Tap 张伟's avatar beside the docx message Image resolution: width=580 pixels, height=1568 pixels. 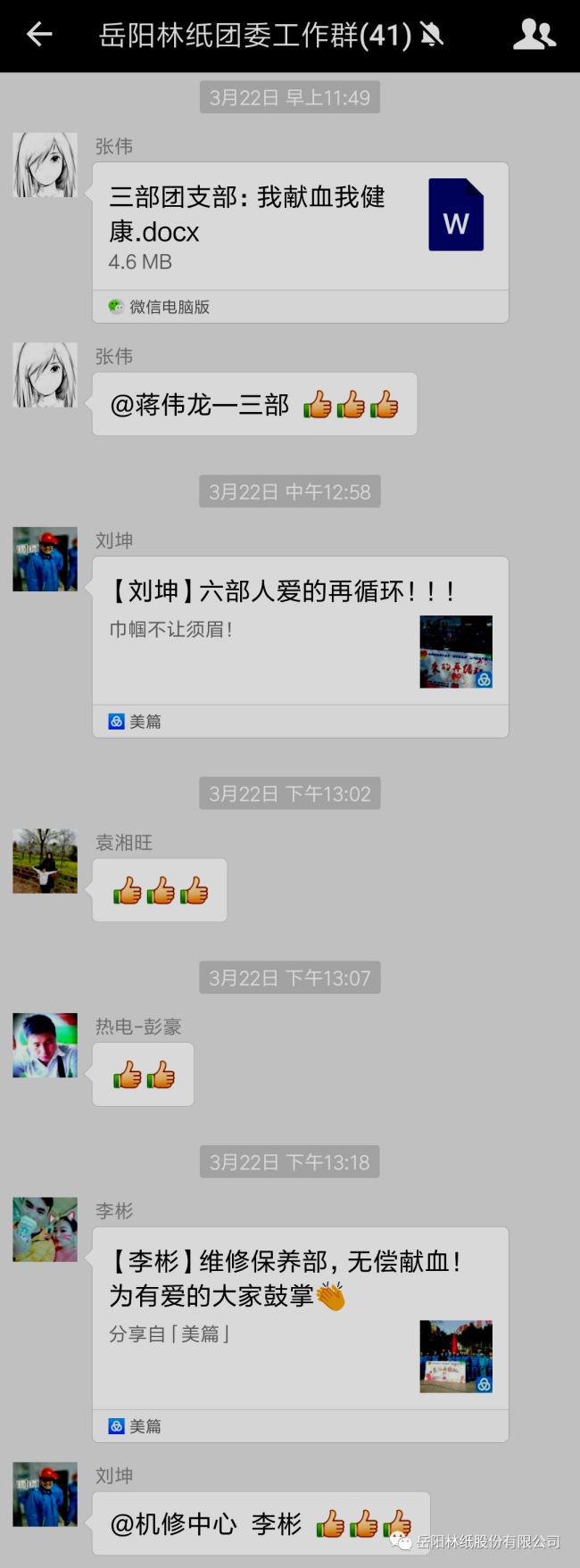tap(45, 165)
